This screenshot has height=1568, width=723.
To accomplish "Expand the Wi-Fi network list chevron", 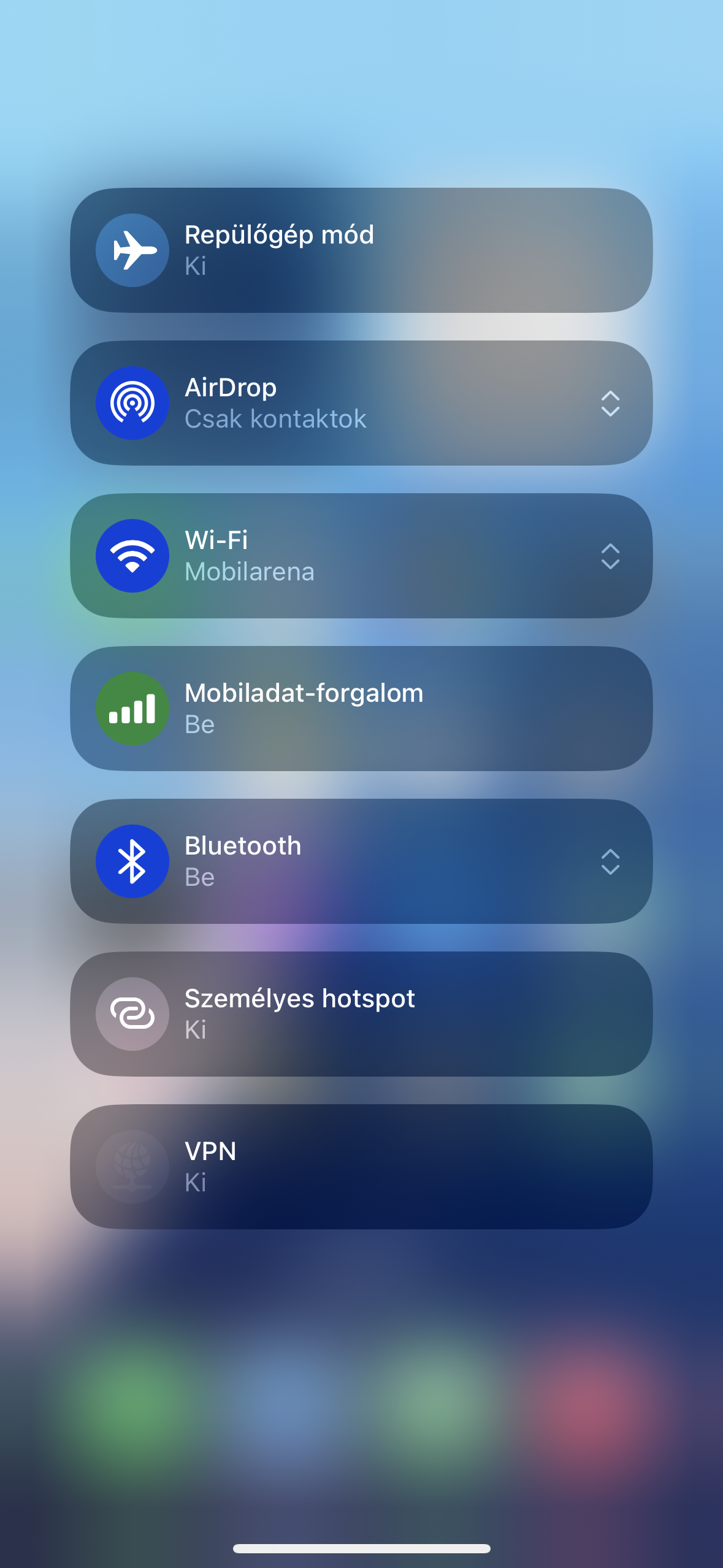I will [x=610, y=556].
